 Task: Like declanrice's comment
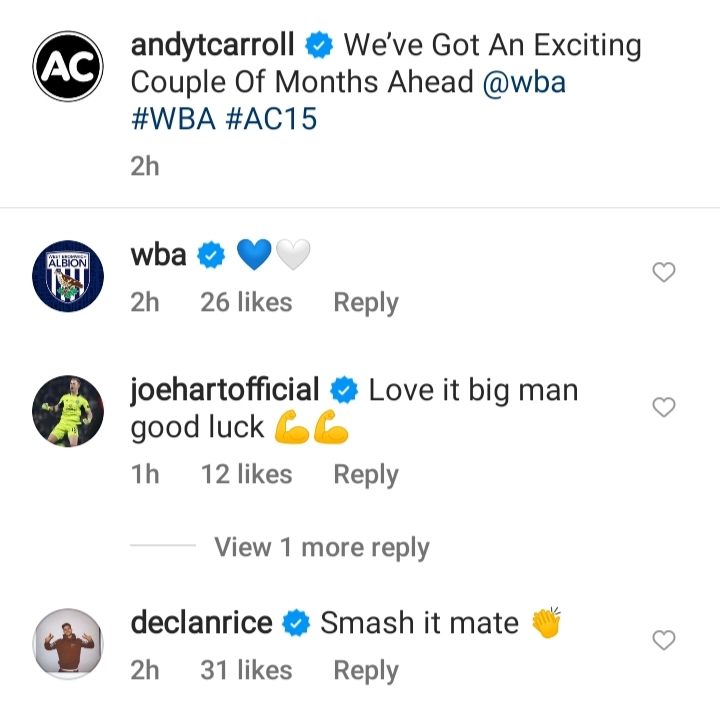[664, 640]
